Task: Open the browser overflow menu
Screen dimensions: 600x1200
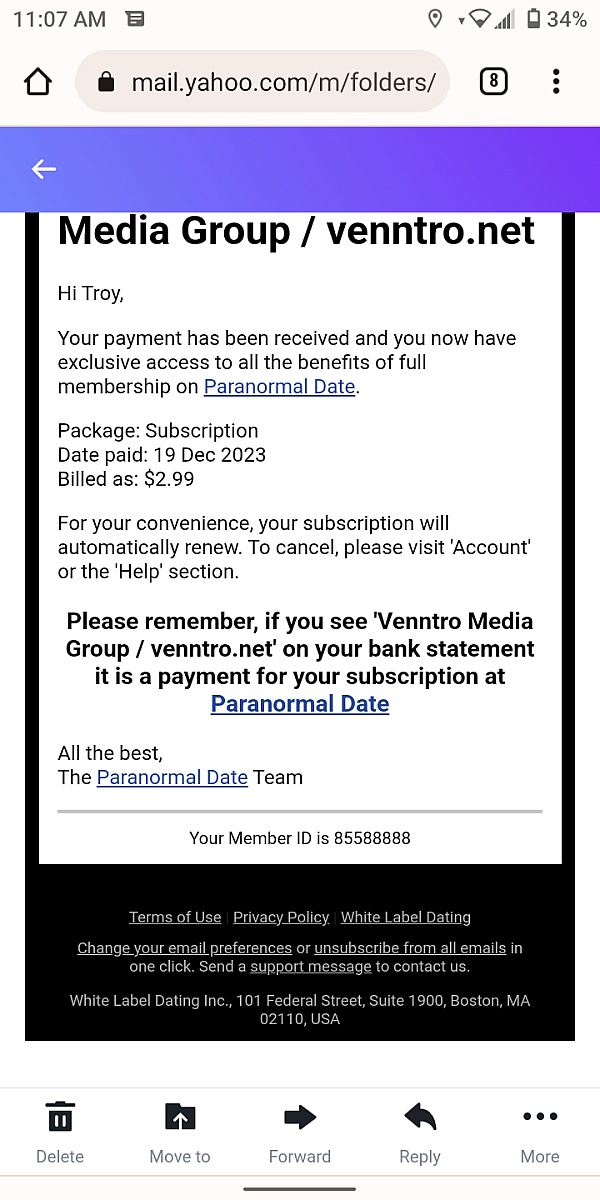Action: tap(556, 82)
